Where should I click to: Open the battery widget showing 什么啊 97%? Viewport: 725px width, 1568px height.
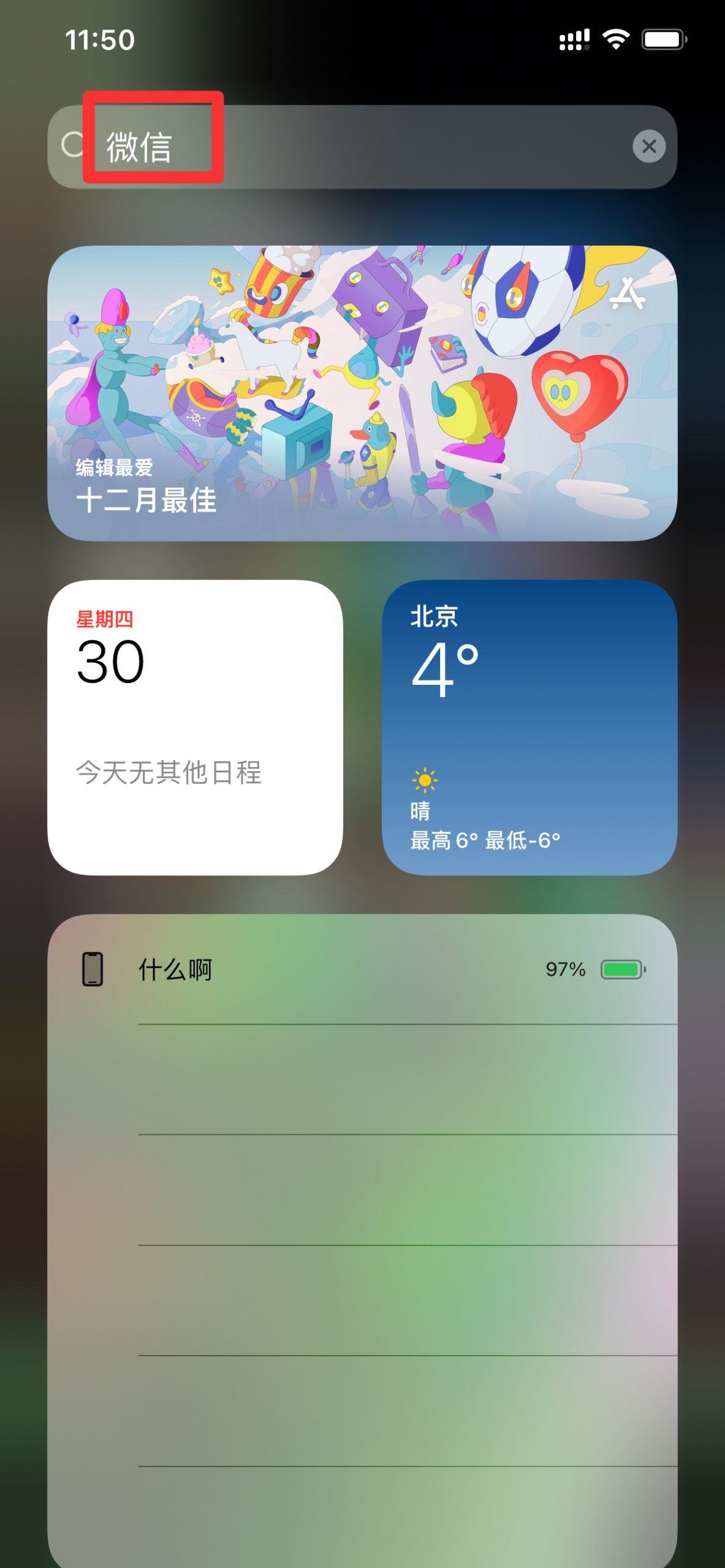click(x=362, y=1241)
